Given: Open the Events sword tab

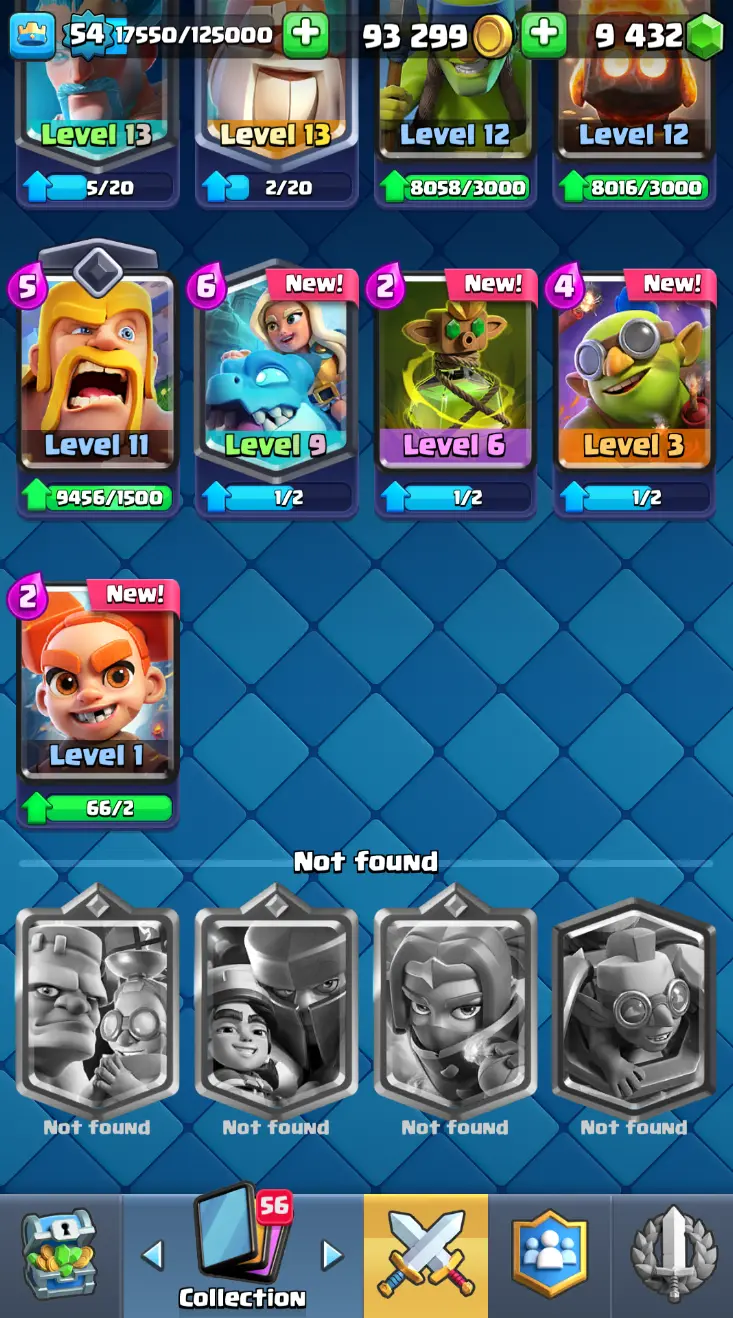Looking at the screenshot, I should pyautogui.click(x=673, y=1255).
